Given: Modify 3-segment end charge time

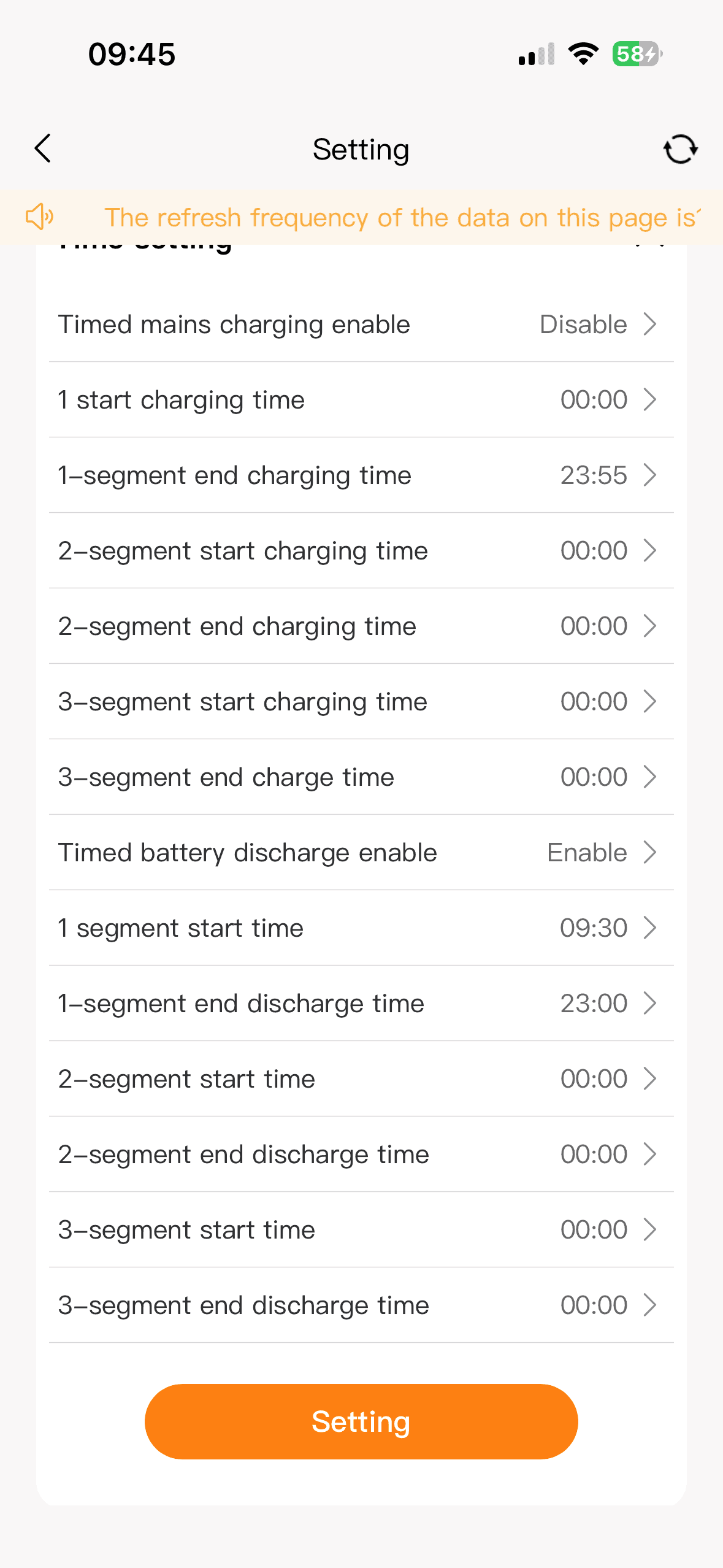Looking at the screenshot, I should (x=361, y=777).
